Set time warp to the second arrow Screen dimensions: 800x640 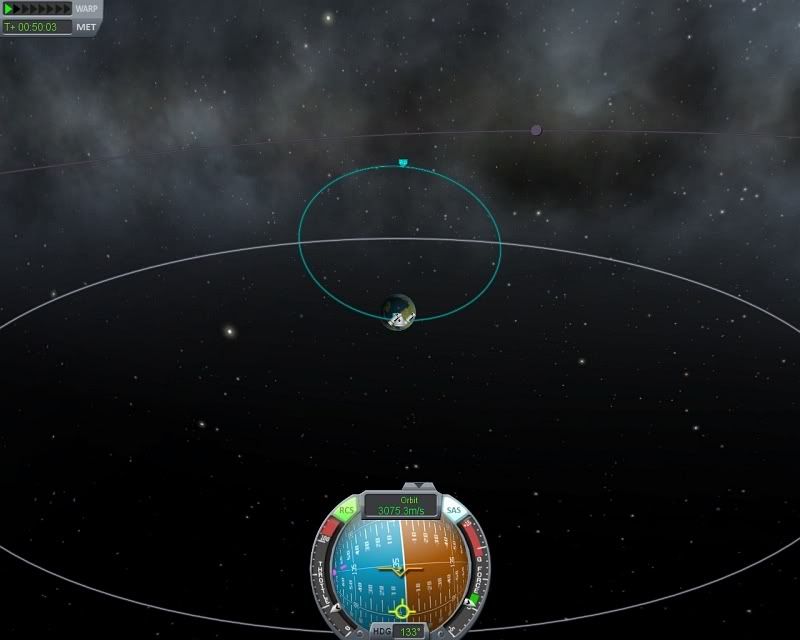pyautogui.click(x=17, y=9)
